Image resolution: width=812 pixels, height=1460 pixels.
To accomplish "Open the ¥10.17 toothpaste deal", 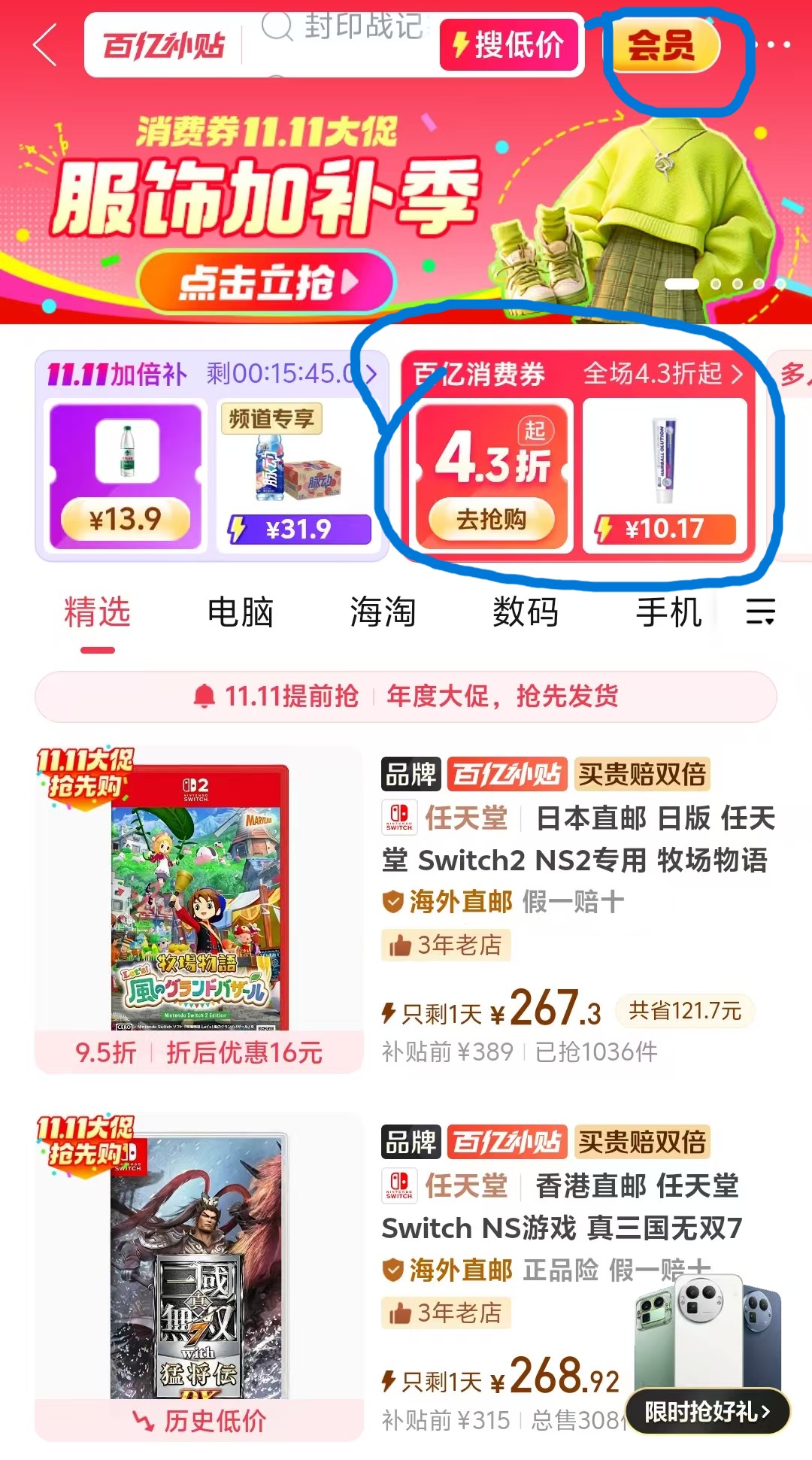I will (x=665, y=475).
